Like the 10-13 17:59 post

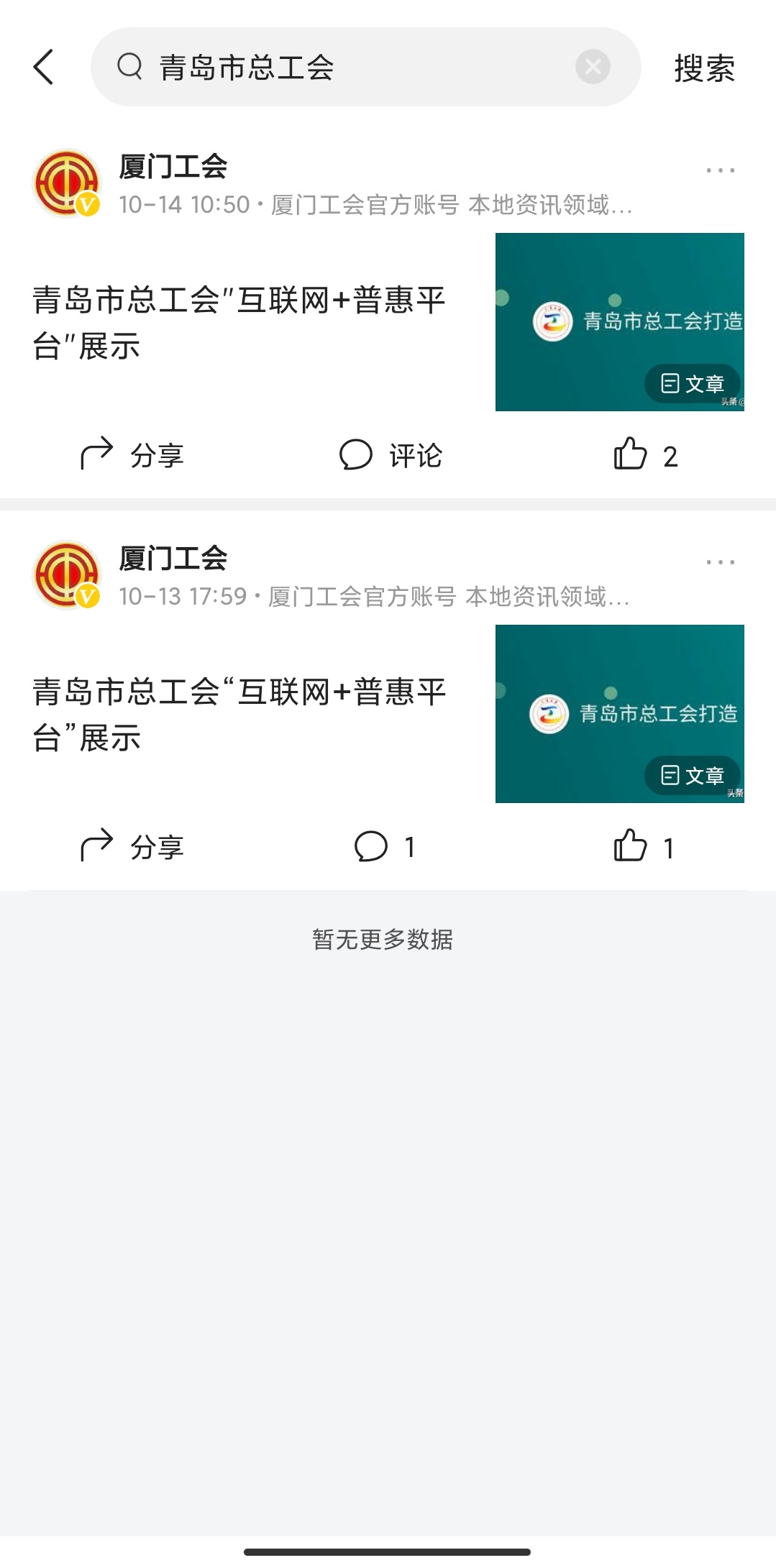click(x=644, y=847)
